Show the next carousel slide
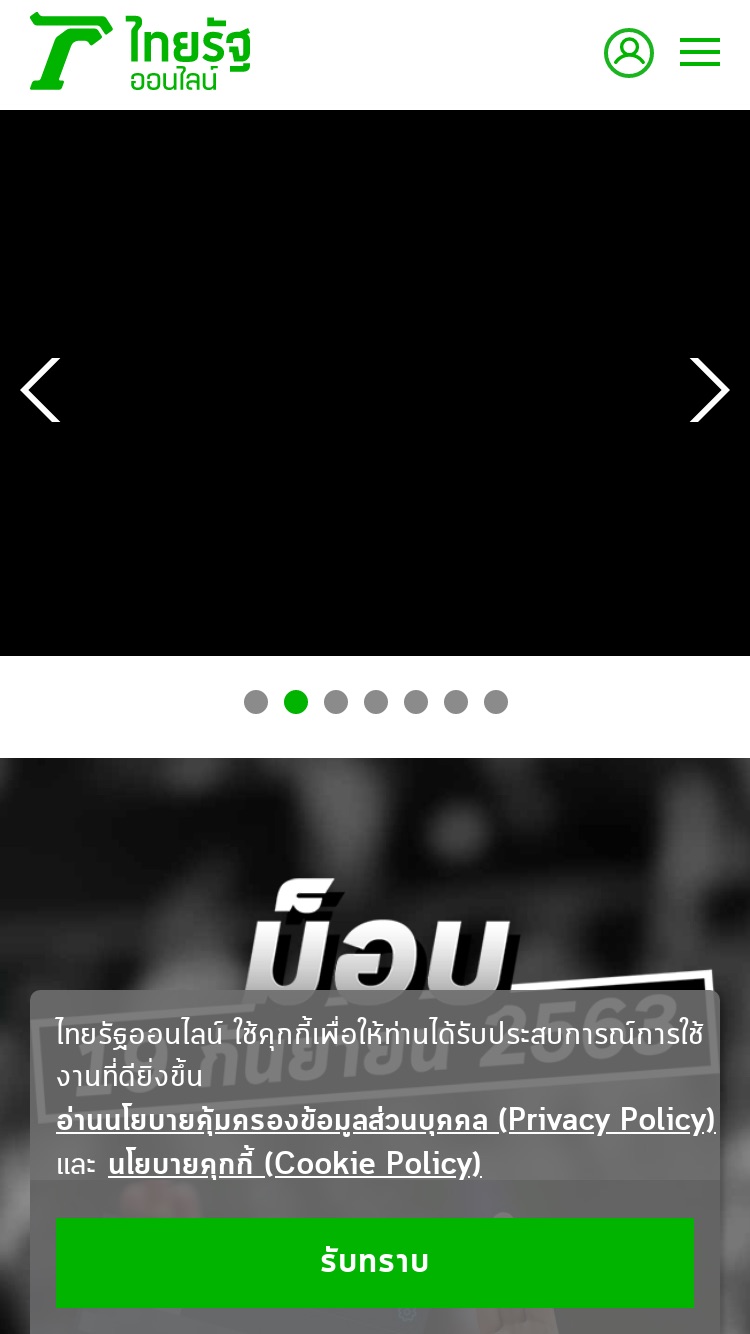750x1334 pixels. pos(709,390)
